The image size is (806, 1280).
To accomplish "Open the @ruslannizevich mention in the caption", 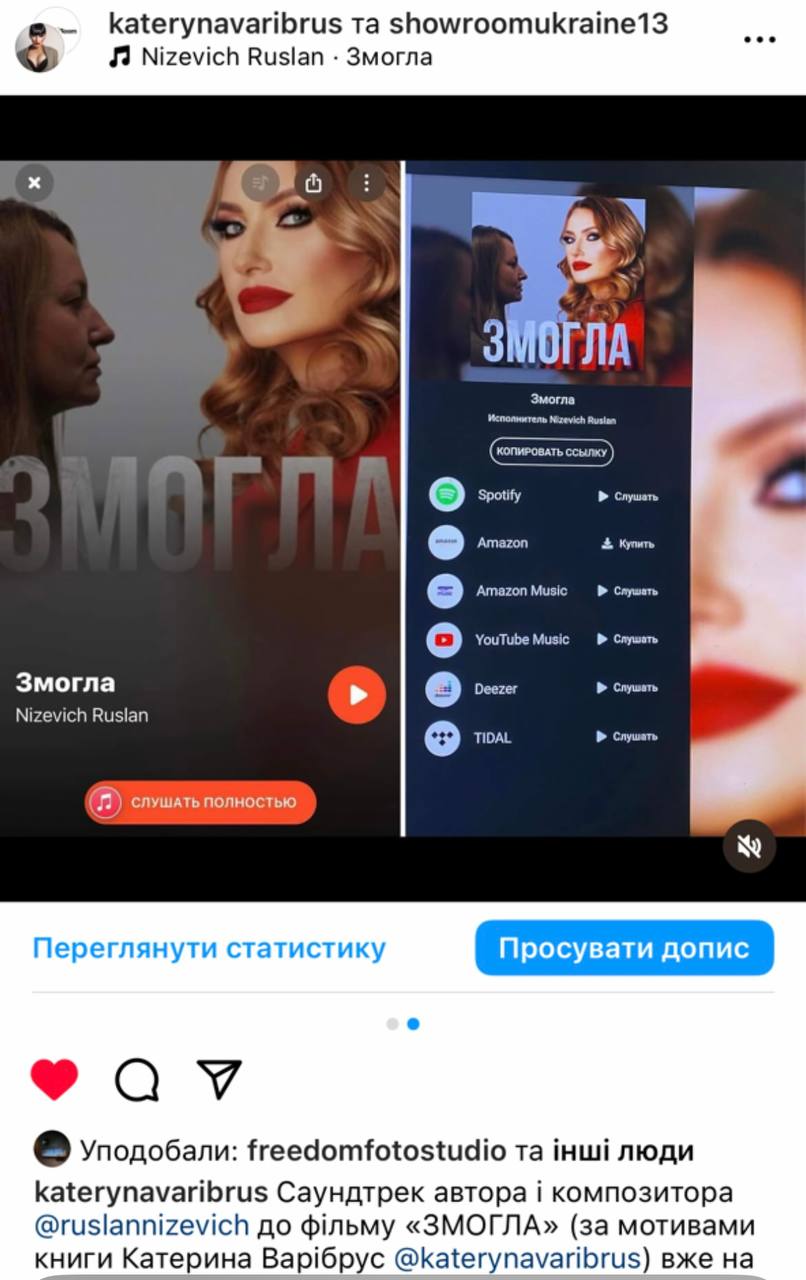I will pos(141,1225).
